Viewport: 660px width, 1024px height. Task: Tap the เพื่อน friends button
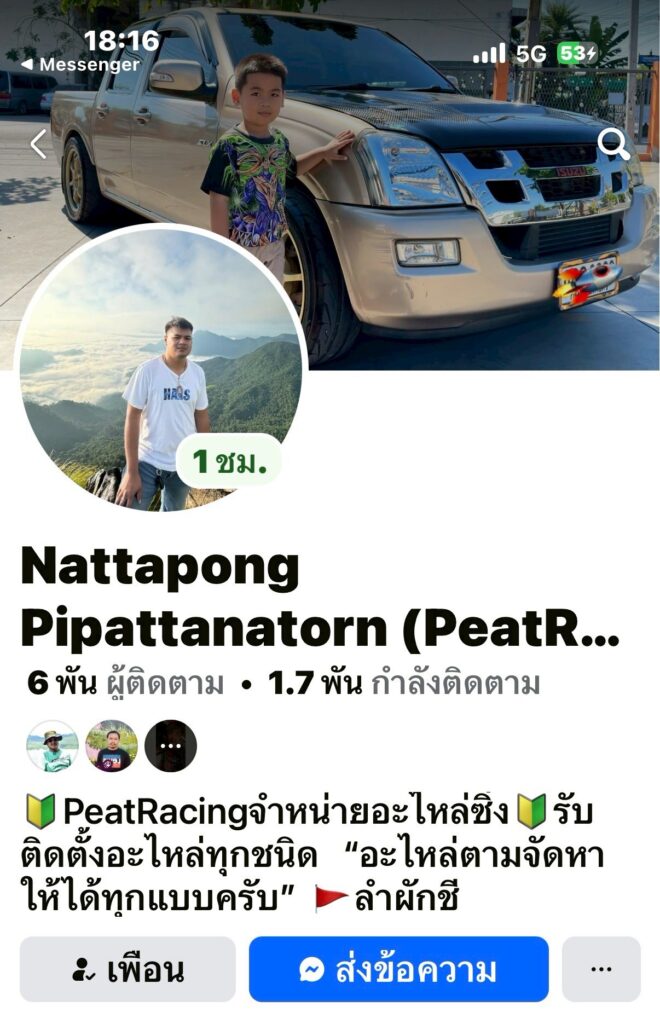click(x=128, y=969)
